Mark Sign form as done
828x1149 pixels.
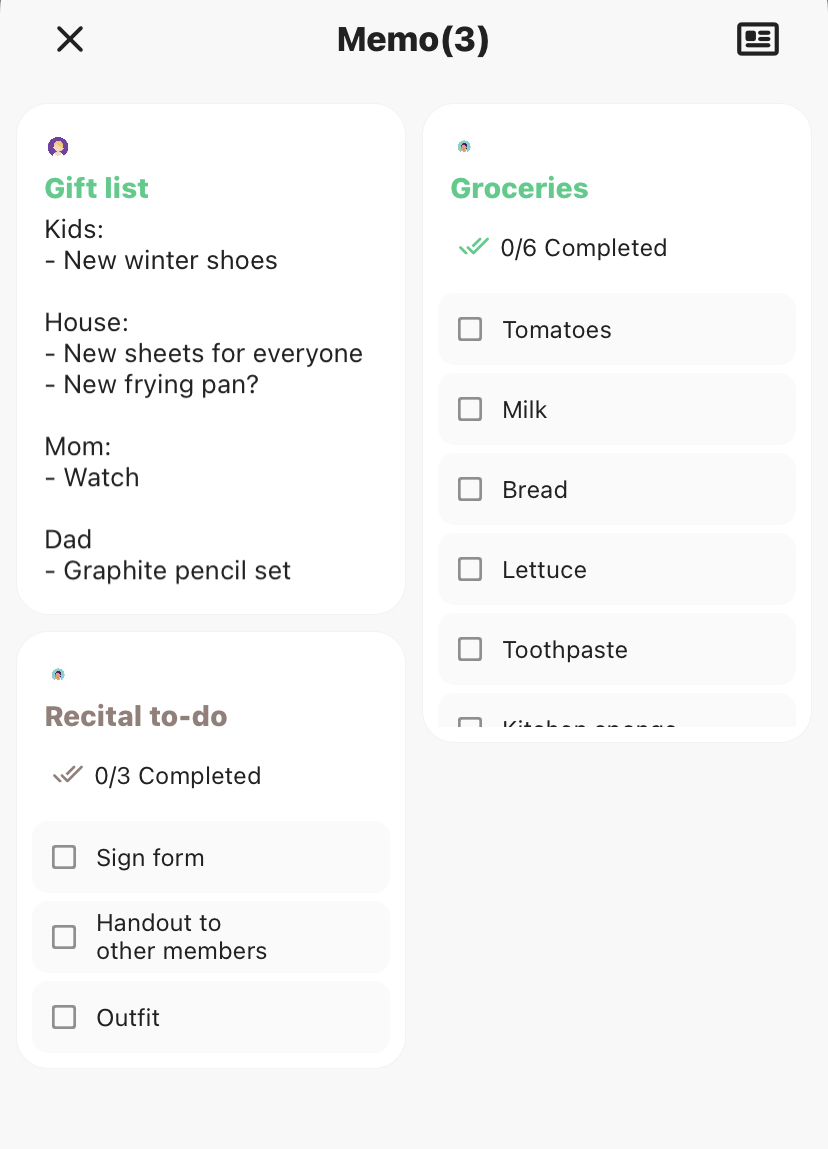(64, 857)
